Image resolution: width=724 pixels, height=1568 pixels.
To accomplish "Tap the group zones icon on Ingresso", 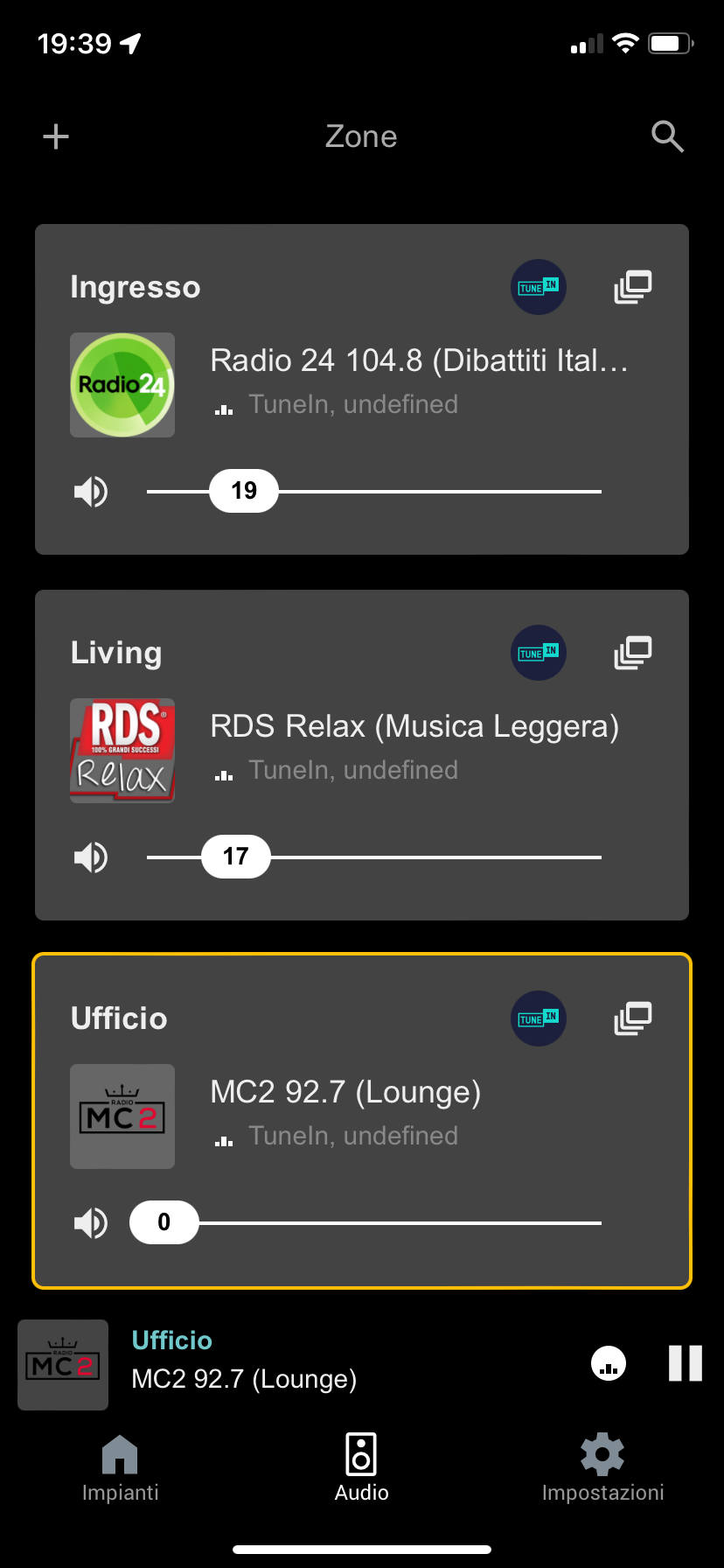I will coord(633,287).
